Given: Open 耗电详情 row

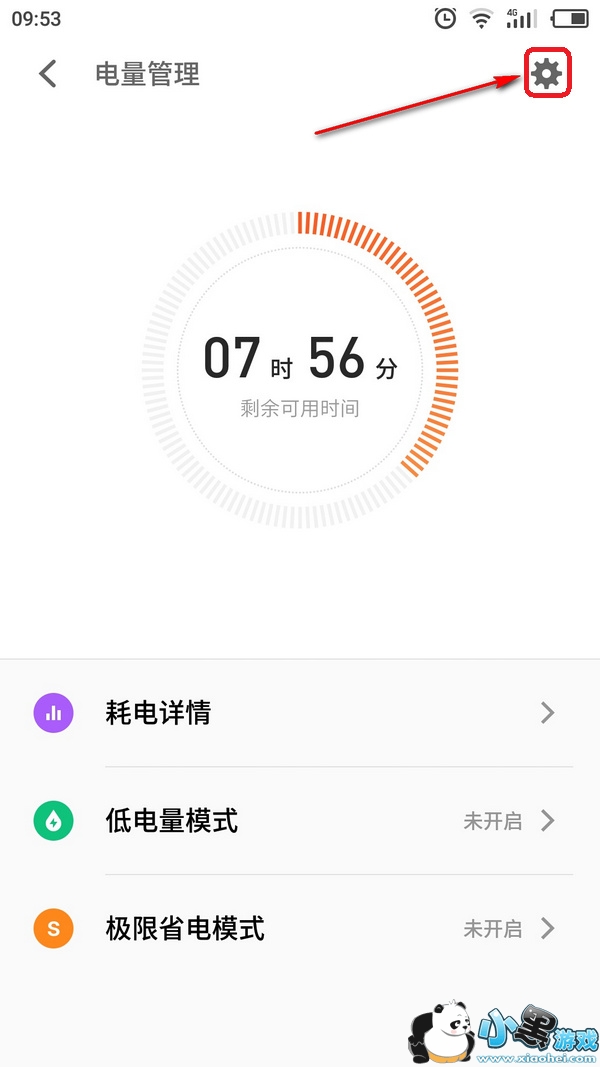Looking at the screenshot, I should pyautogui.click(x=300, y=713).
